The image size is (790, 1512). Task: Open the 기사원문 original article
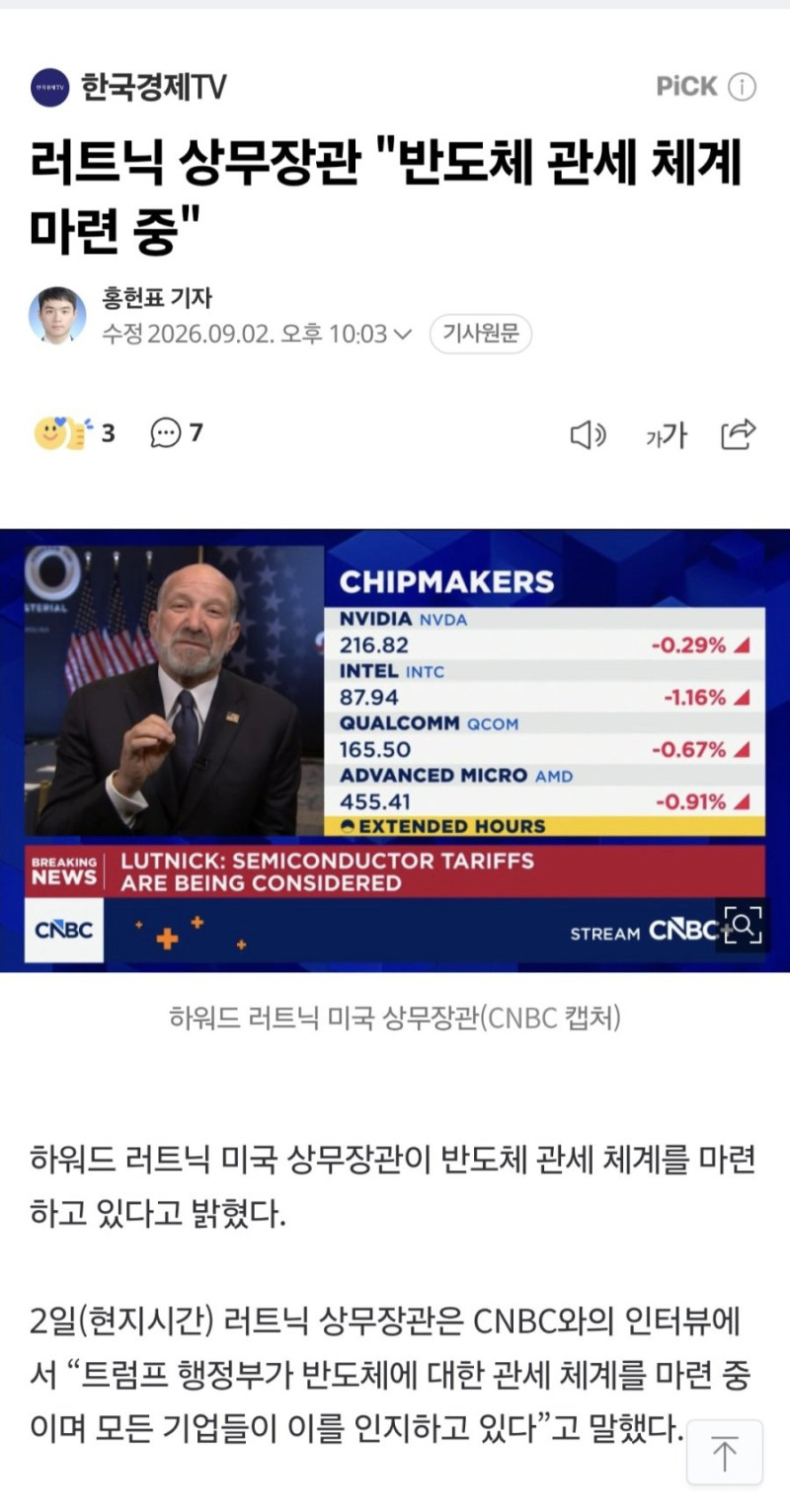click(481, 334)
